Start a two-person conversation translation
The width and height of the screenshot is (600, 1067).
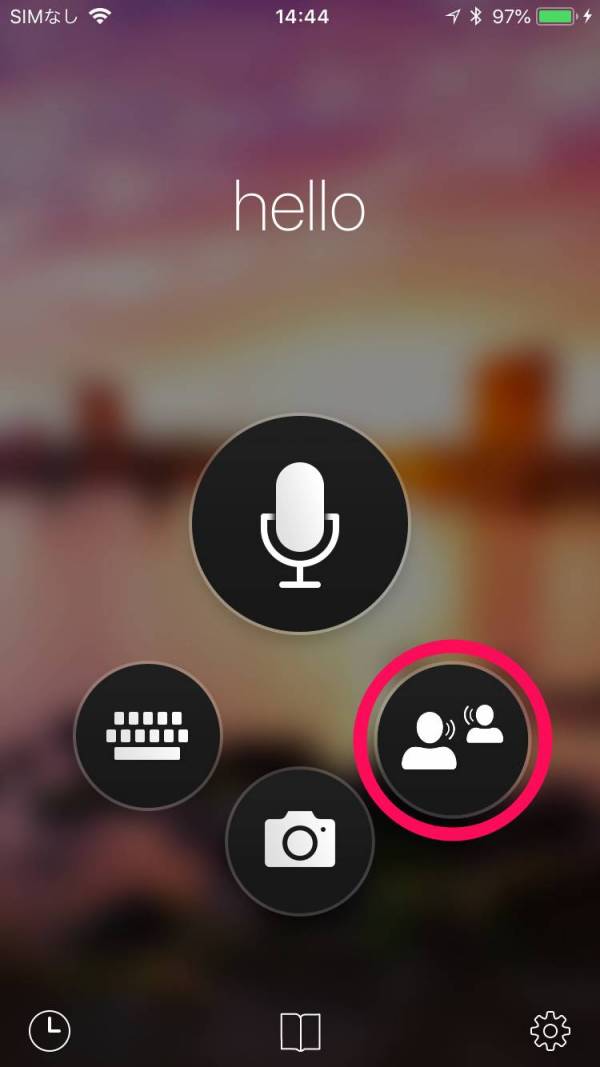[452, 740]
